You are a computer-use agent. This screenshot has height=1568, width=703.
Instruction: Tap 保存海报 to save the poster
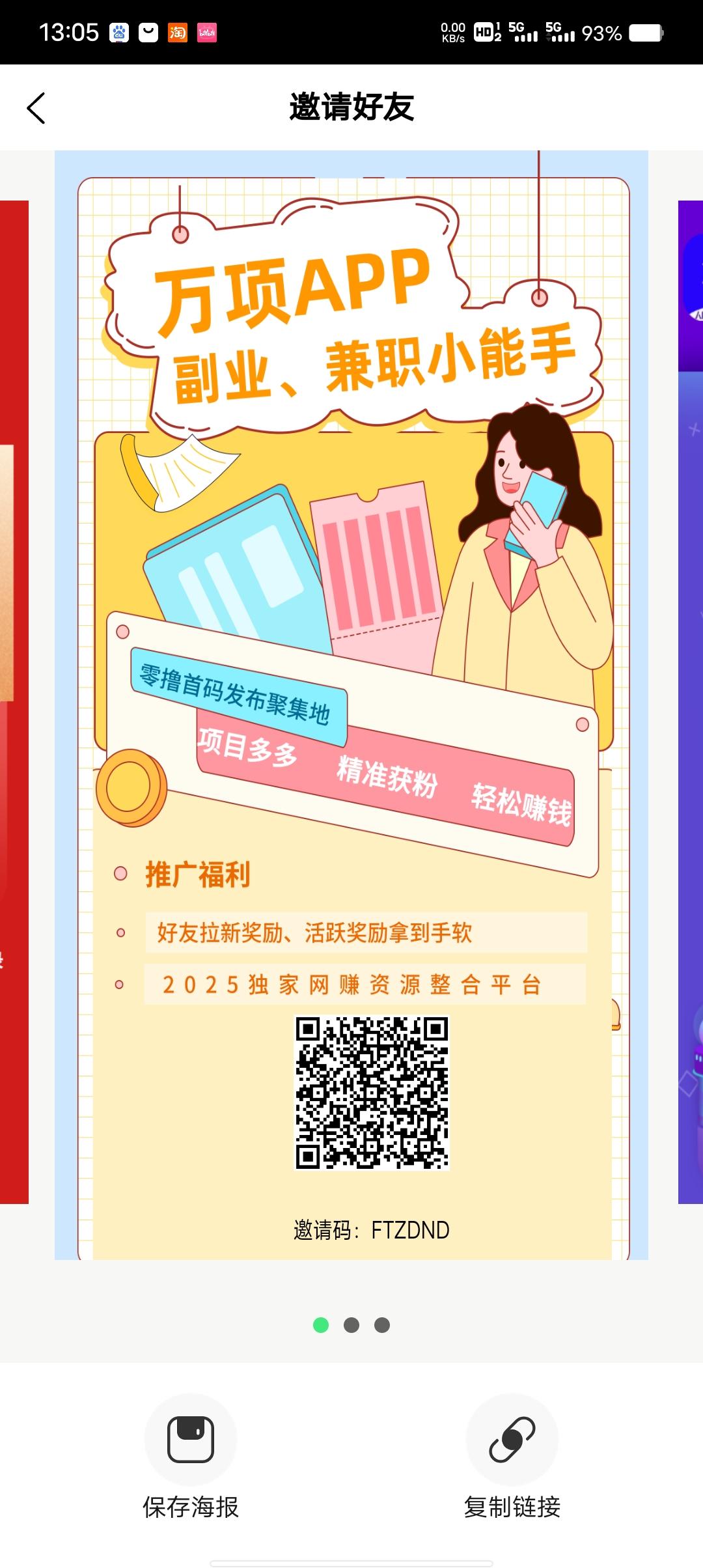191,1457
